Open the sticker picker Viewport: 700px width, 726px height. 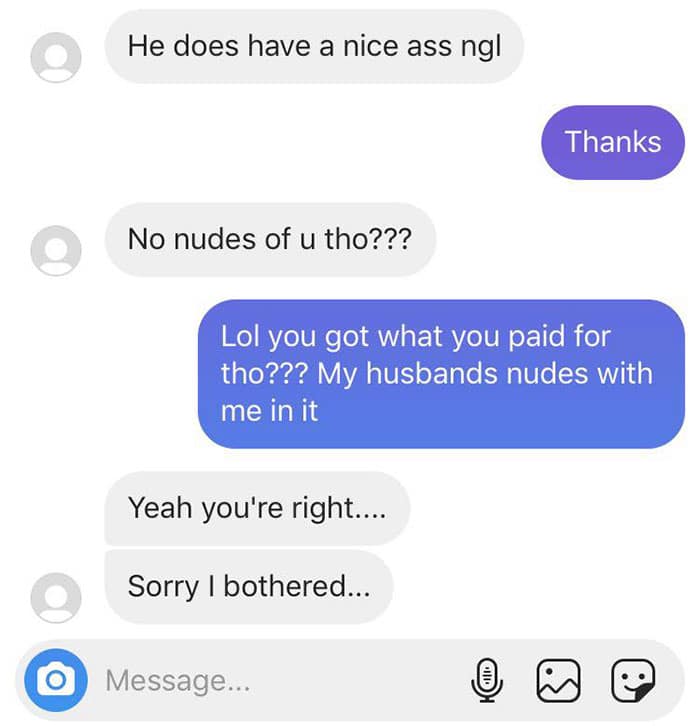632,681
